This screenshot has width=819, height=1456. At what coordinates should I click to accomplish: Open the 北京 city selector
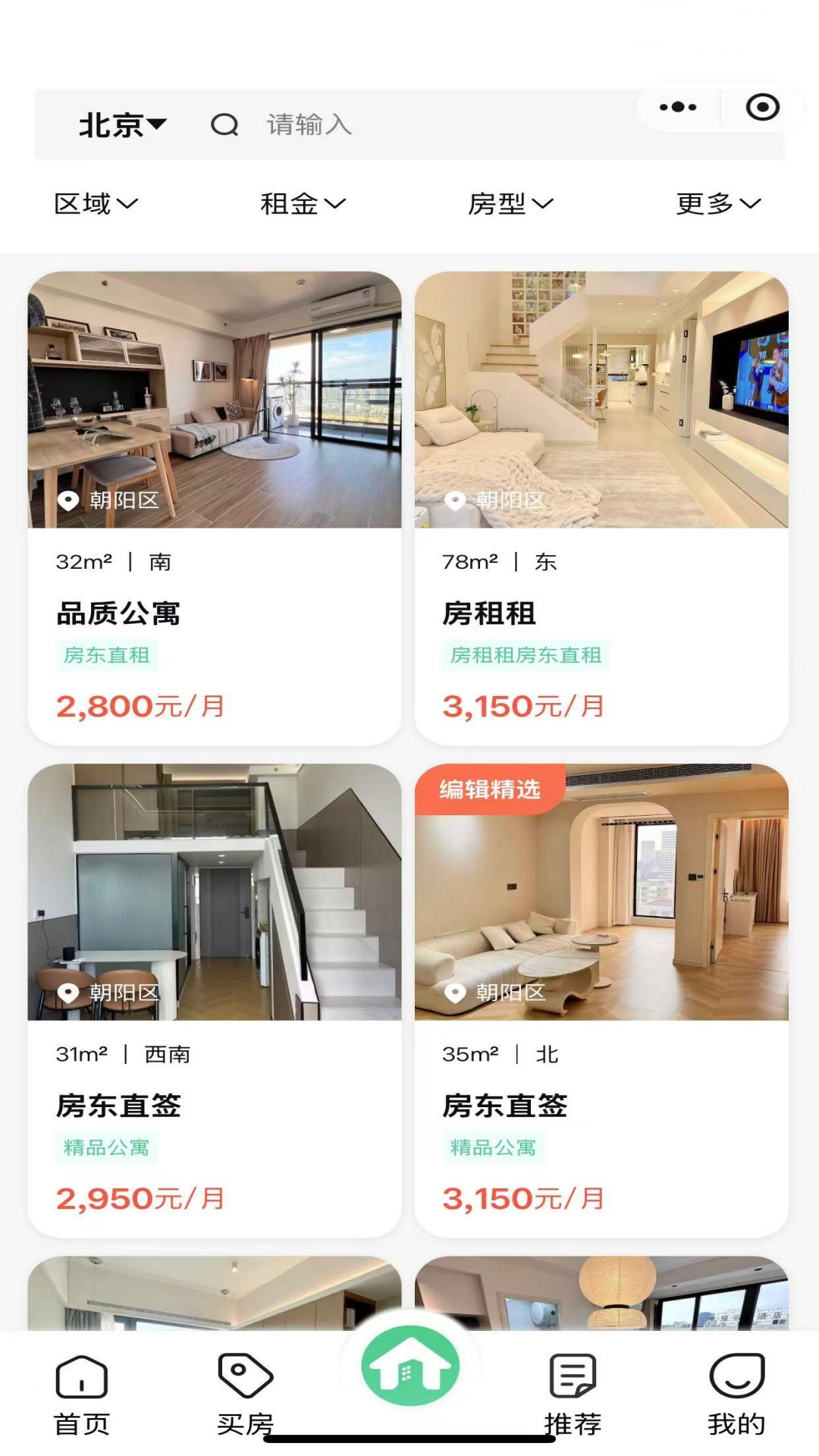tap(121, 126)
